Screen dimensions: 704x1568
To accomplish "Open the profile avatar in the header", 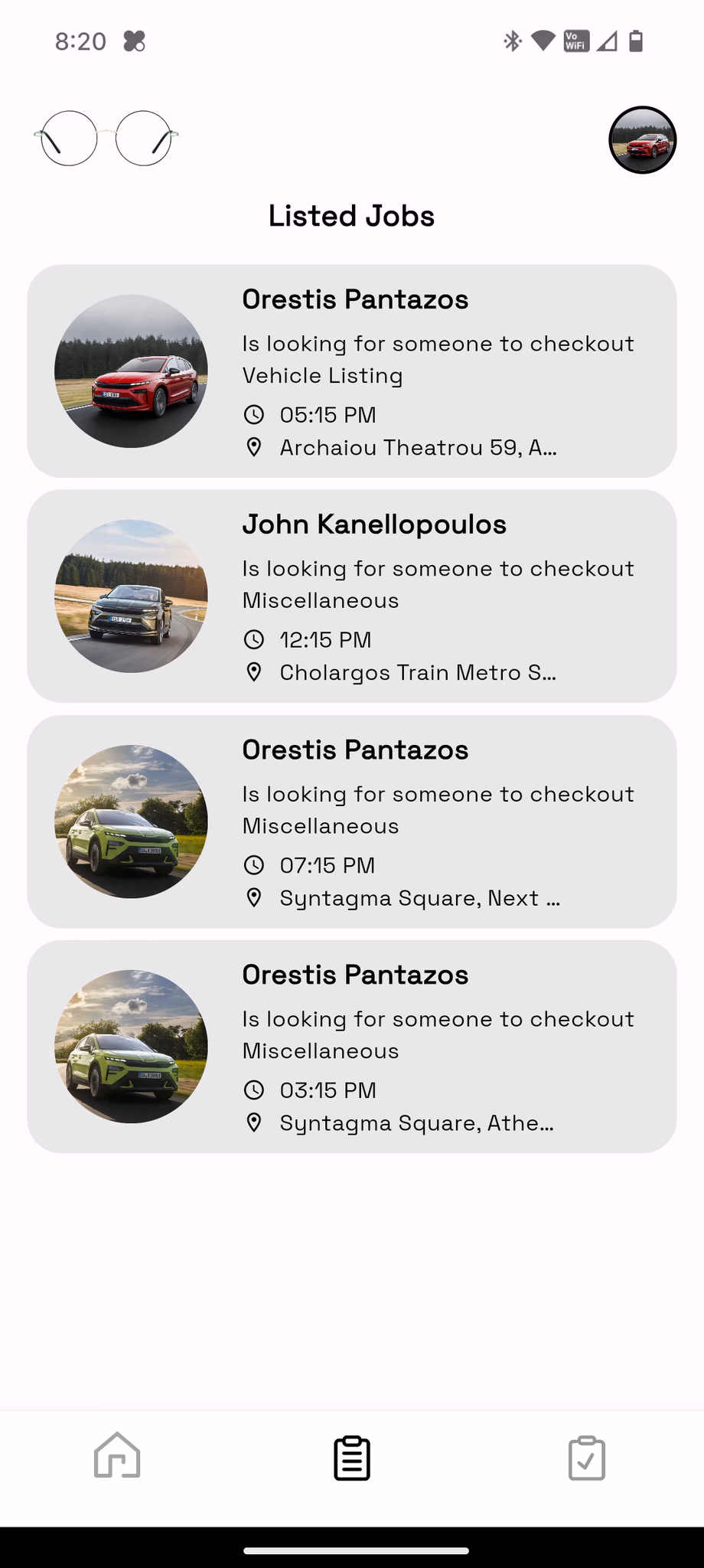I will (642, 140).
